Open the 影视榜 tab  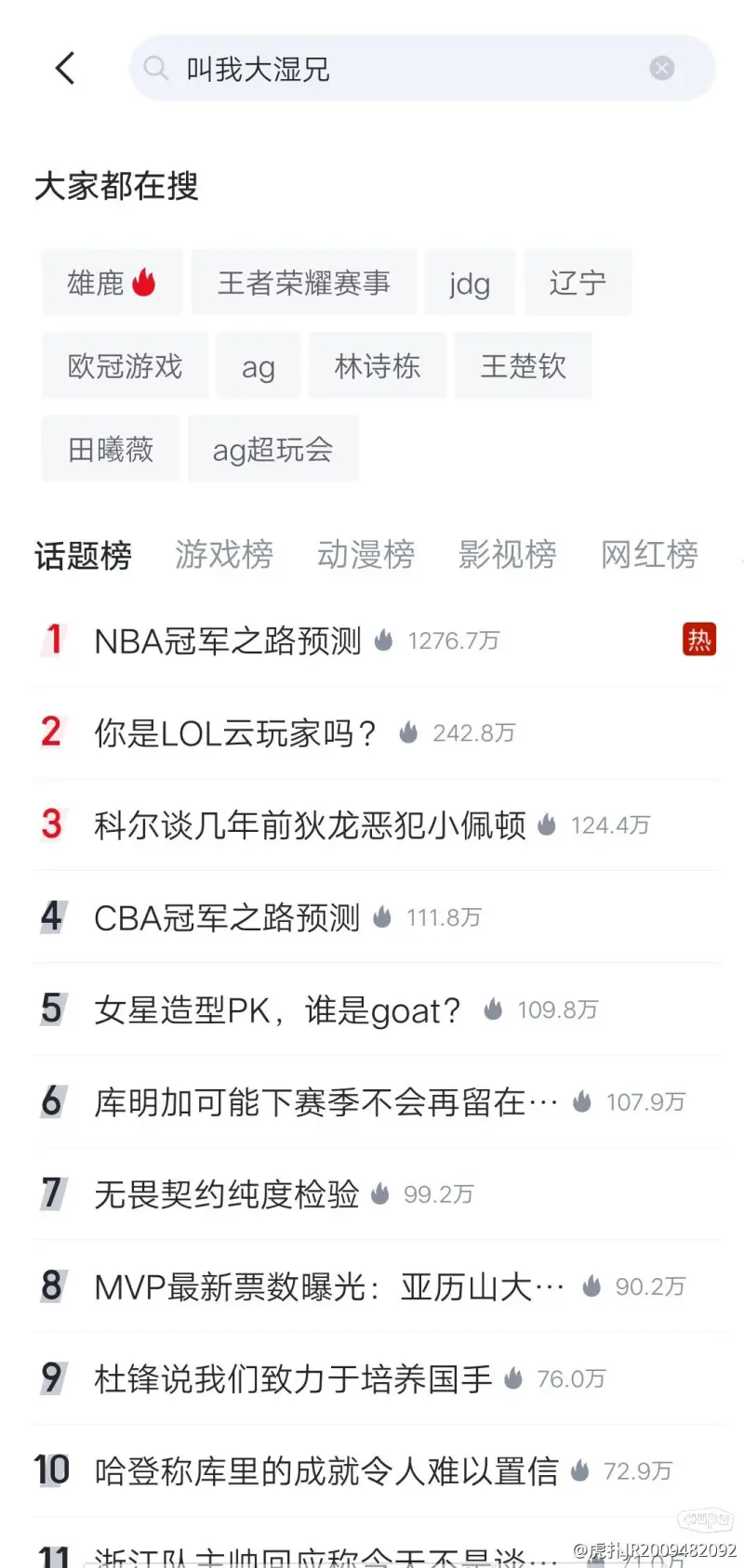click(507, 555)
